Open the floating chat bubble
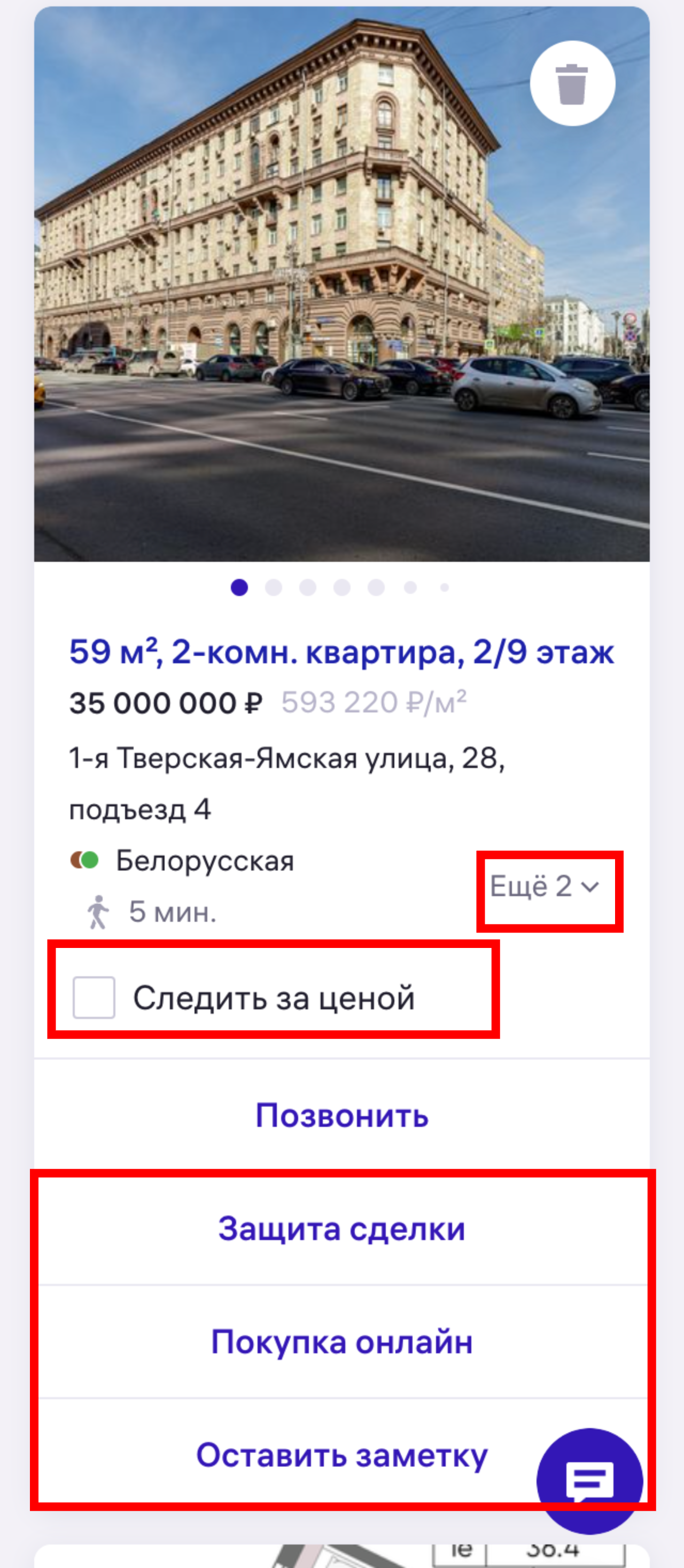 589,1480
